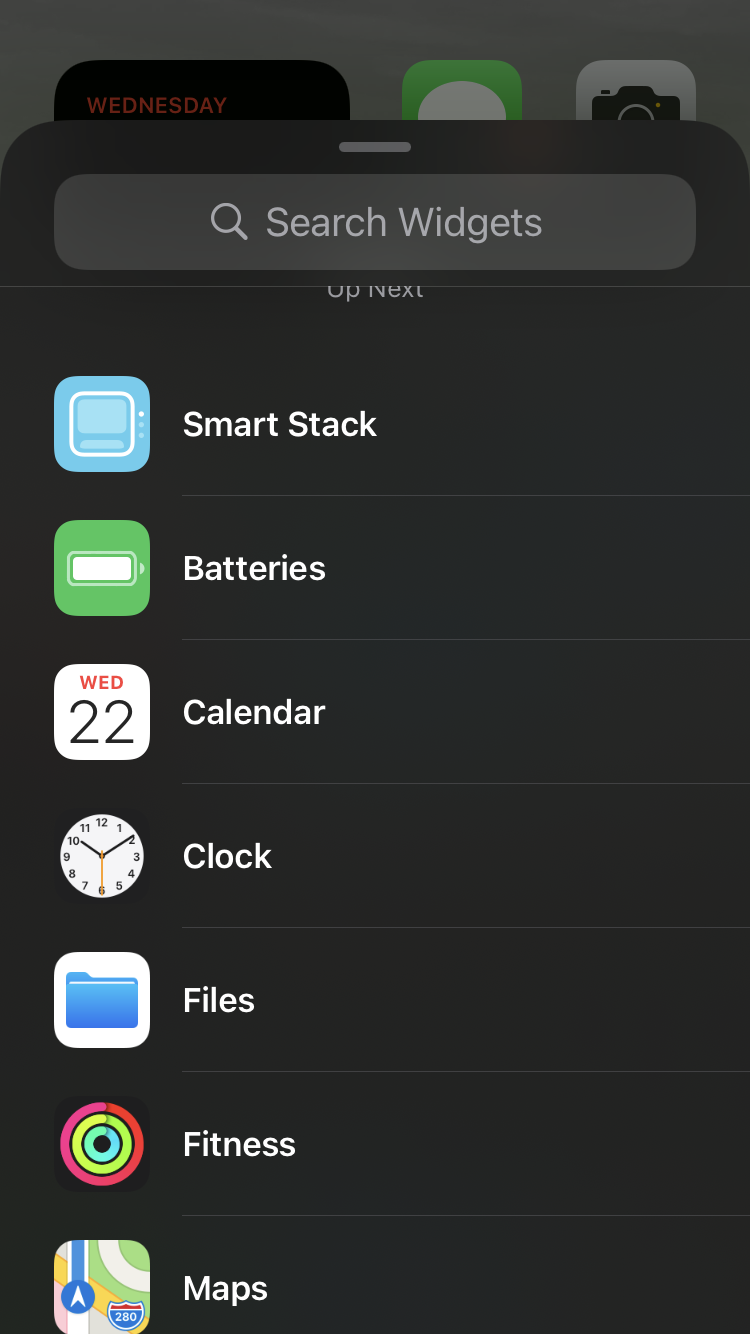Open Calendar widget options
This screenshot has height=1334, width=750.
pyautogui.click(x=375, y=712)
